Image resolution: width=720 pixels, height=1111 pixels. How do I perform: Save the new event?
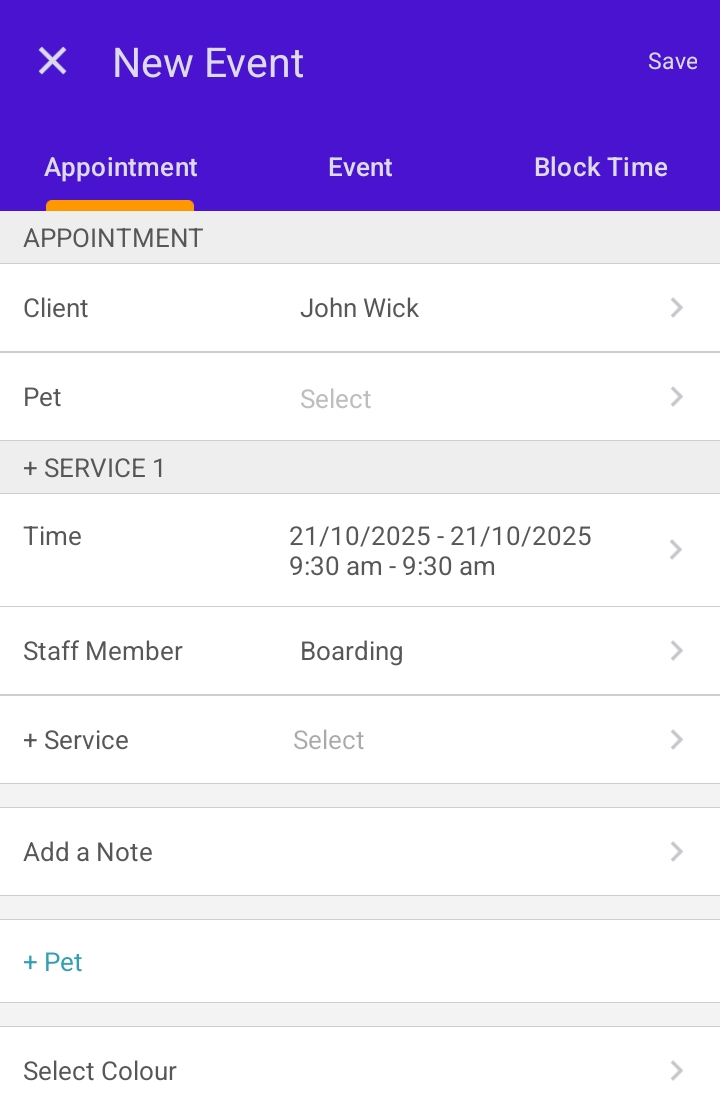(672, 62)
